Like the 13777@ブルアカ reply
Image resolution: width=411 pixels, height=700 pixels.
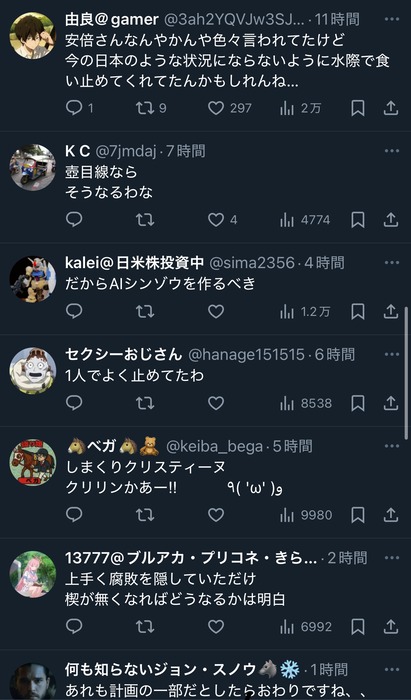point(216,627)
